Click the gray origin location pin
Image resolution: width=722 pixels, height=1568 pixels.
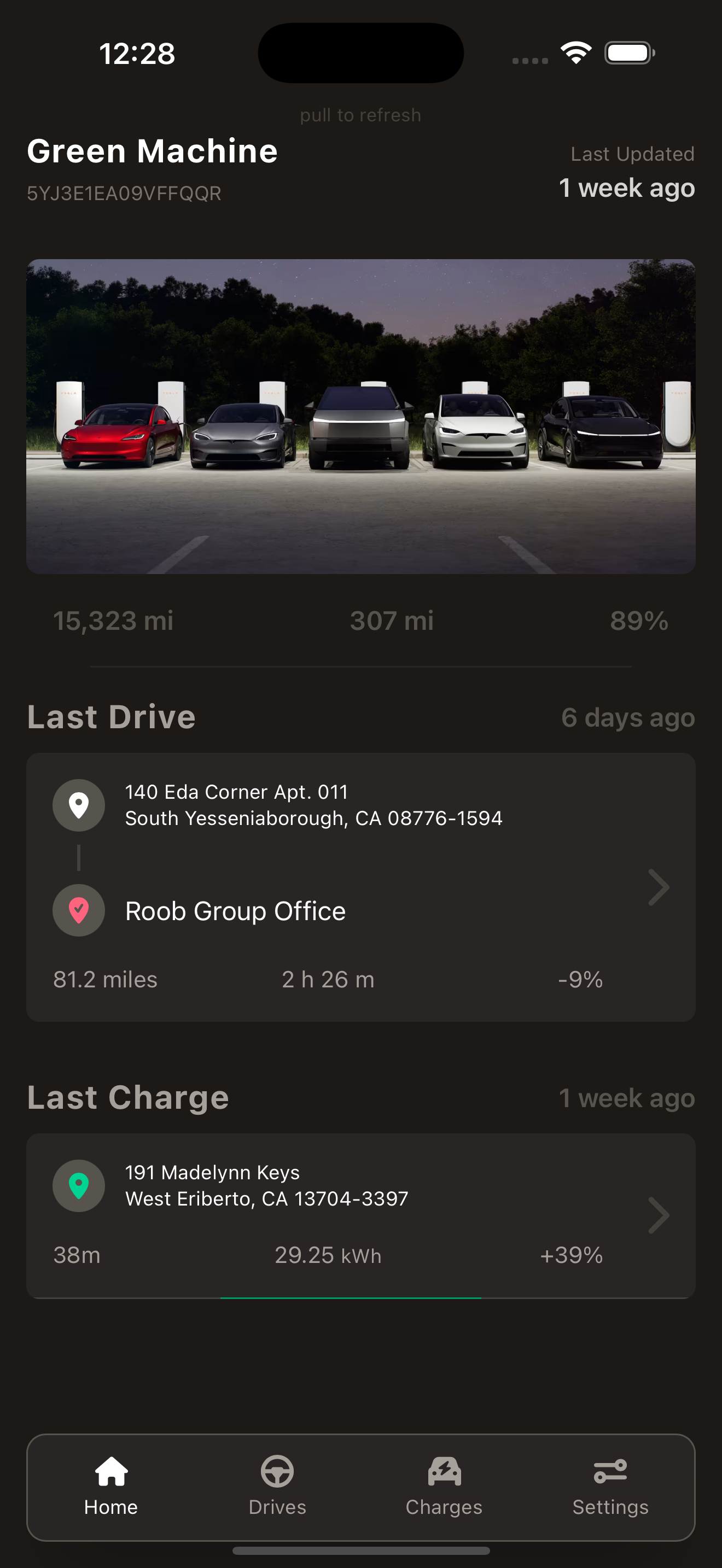click(79, 805)
